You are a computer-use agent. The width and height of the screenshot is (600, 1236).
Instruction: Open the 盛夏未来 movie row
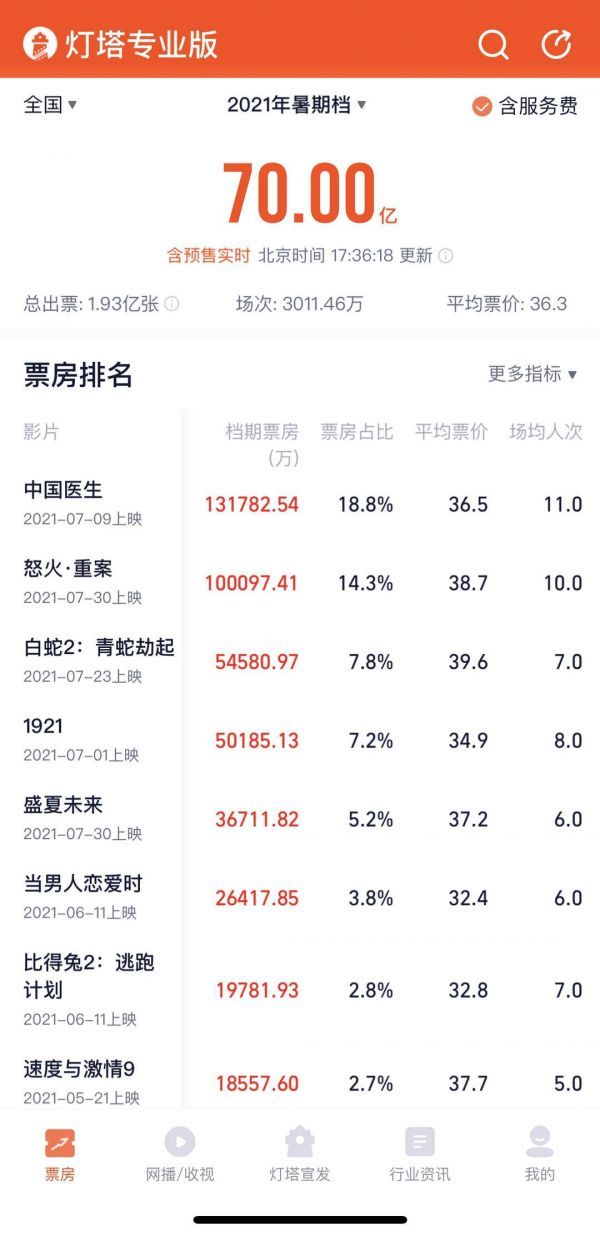pyautogui.click(x=300, y=819)
